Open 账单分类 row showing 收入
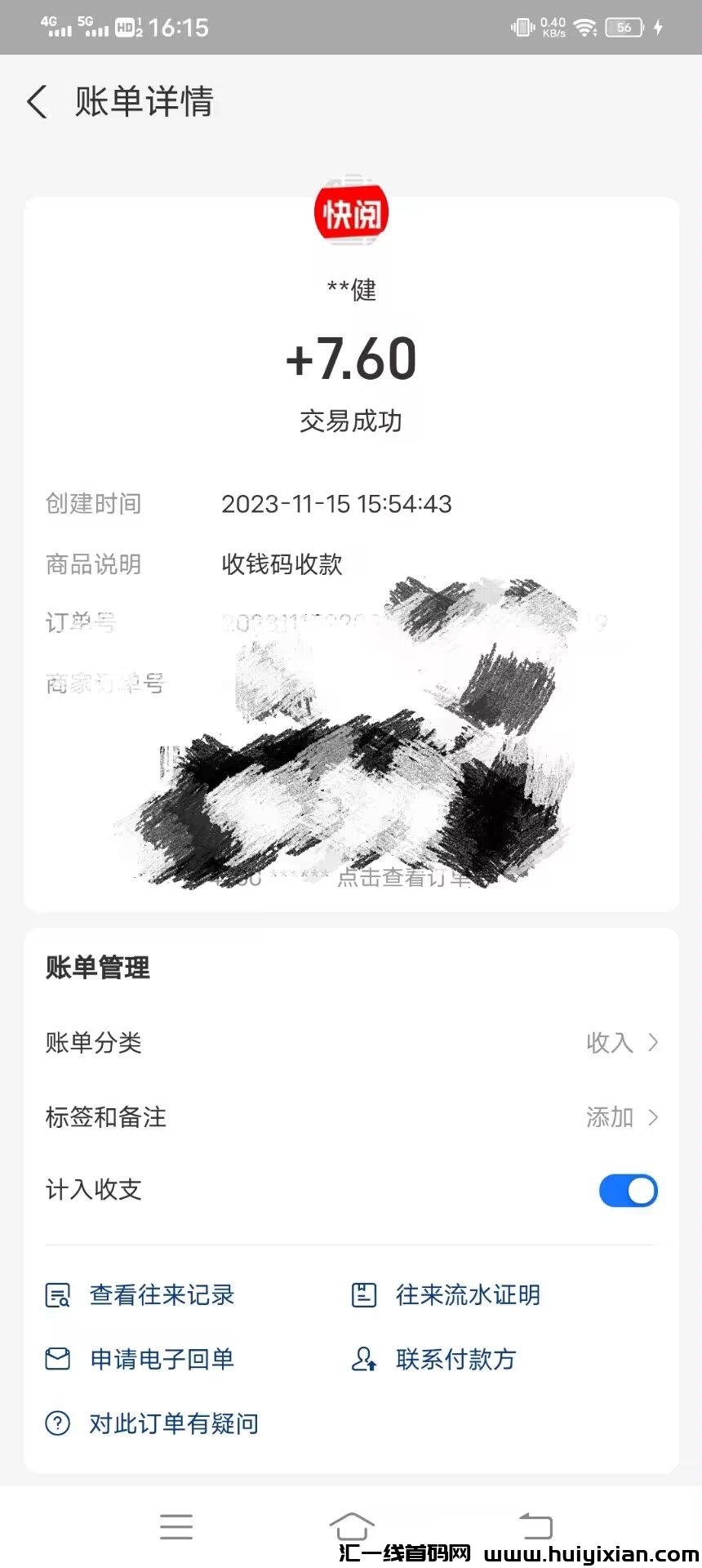The width and height of the screenshot is (702, 1568). pos(351,1043)
